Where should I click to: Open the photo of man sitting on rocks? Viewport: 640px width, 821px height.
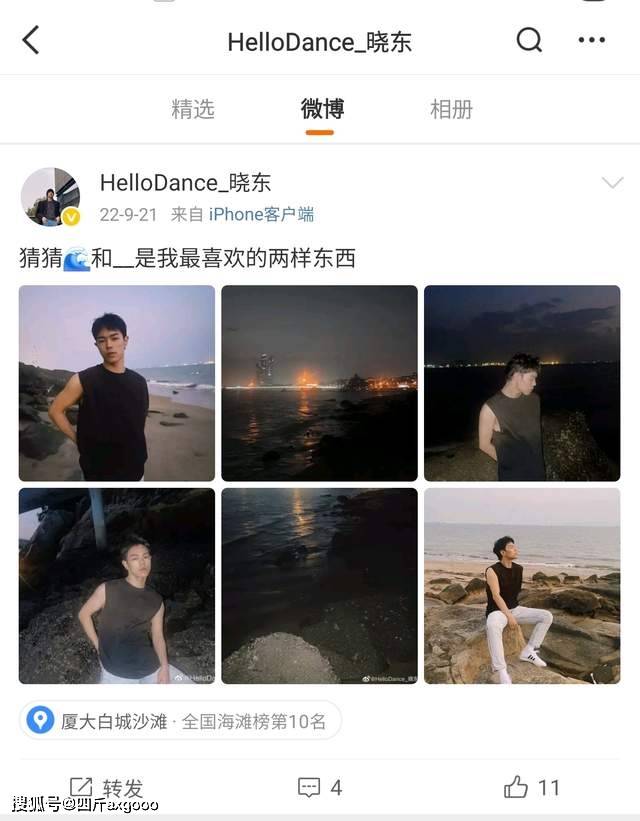pyautogui.click(x=521, y=586)
